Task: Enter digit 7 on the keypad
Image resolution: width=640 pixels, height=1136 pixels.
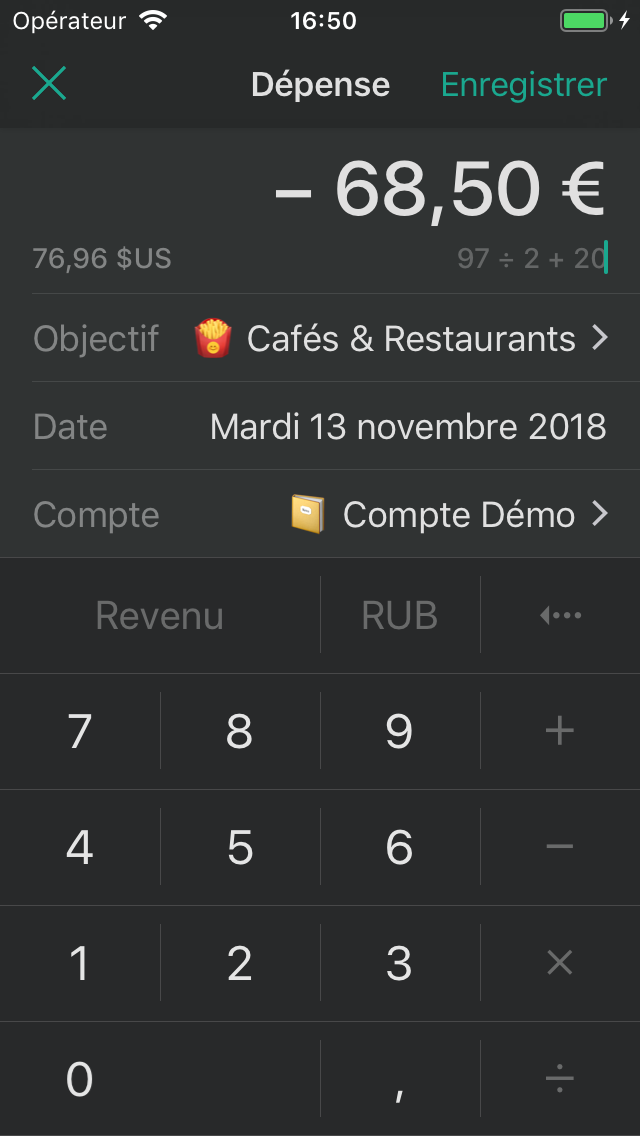Action: tap(80, 732)
